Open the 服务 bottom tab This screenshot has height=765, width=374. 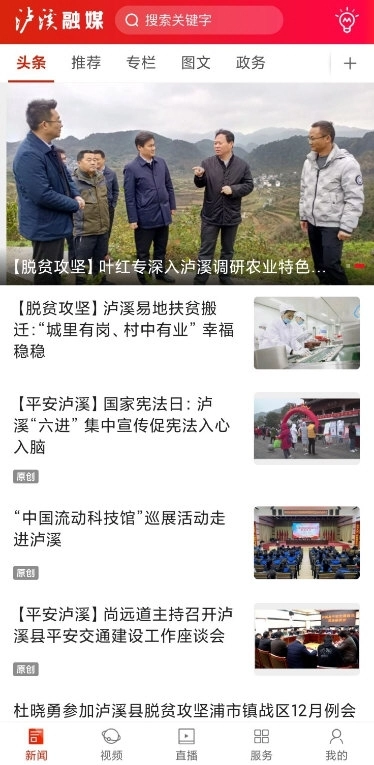[x=261, y=744]
